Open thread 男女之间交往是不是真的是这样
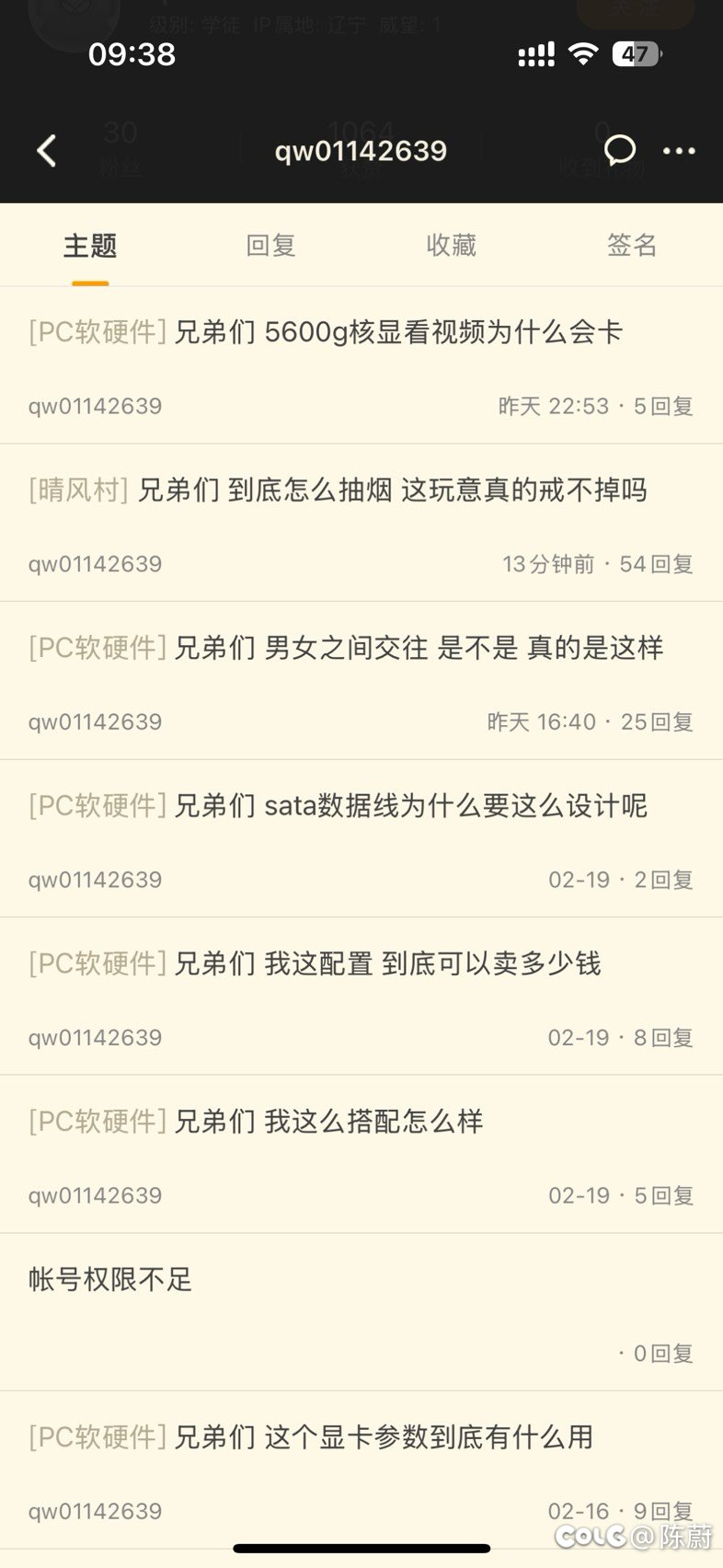 click(x=361, y=682)
